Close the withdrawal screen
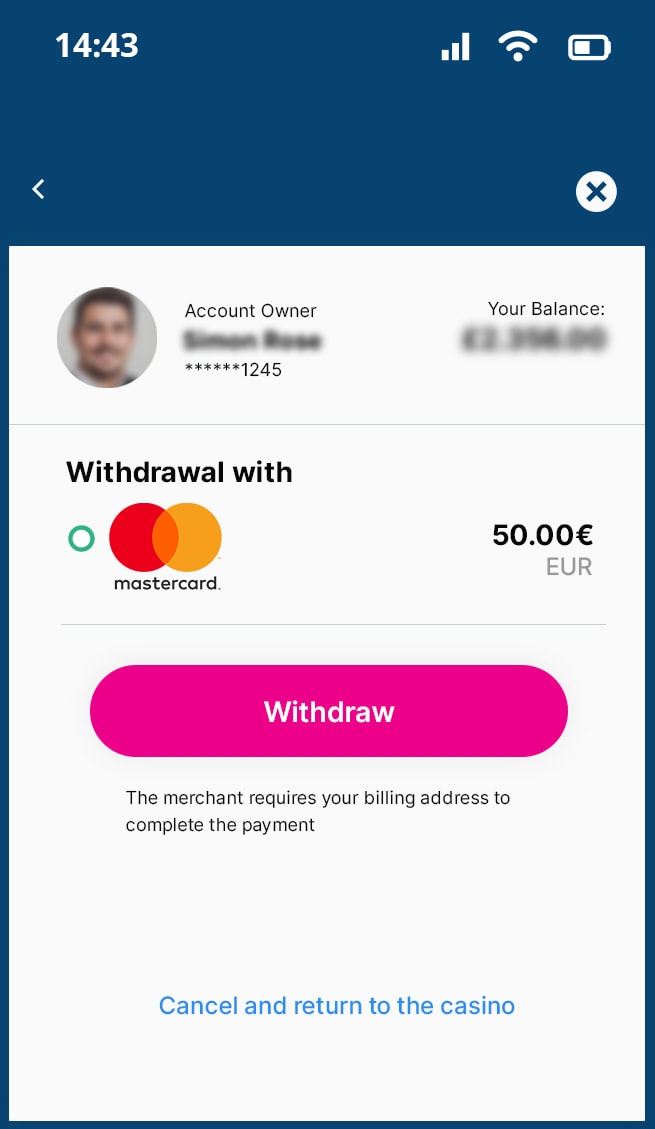 pos(596,191)
